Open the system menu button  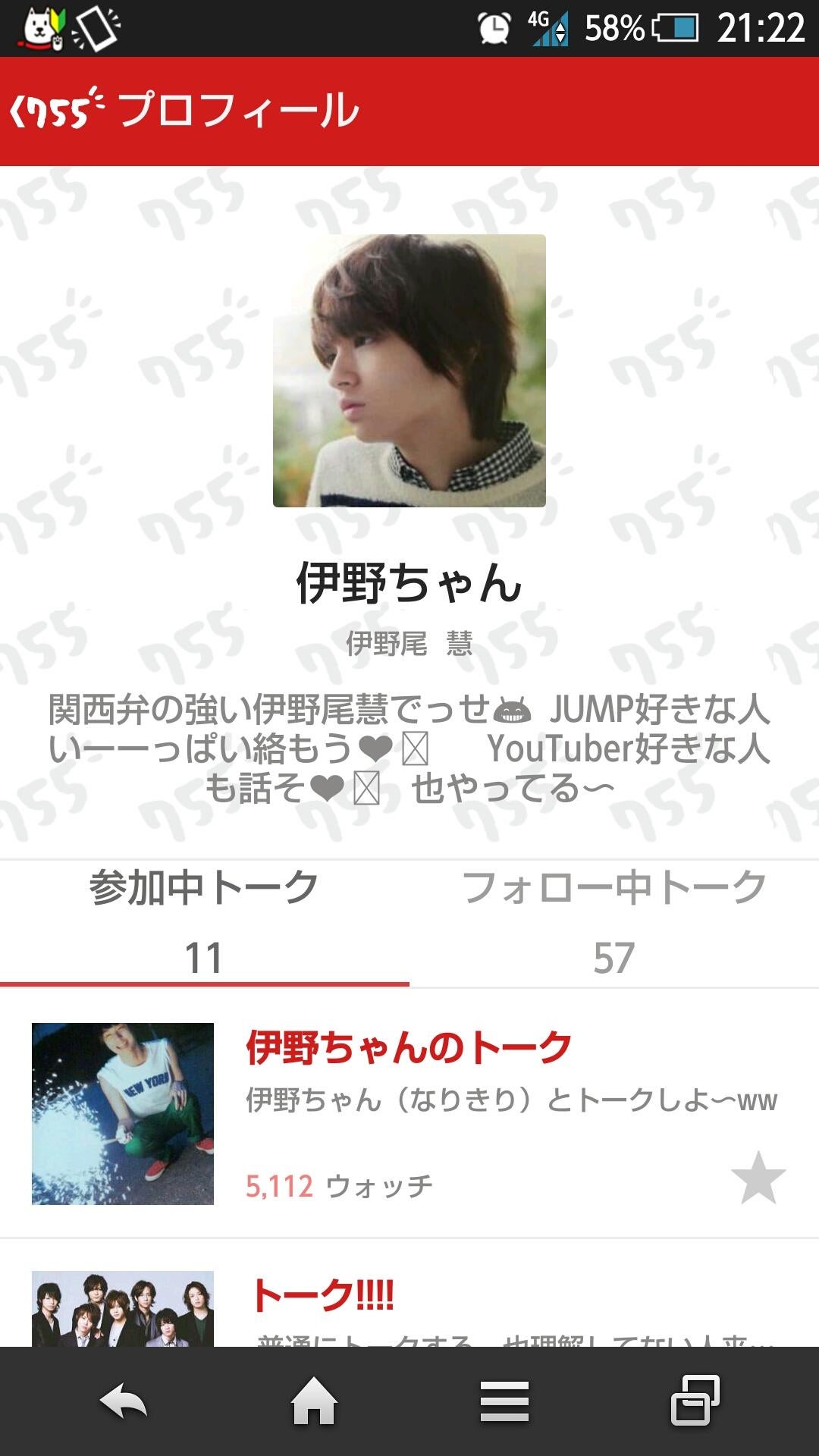coord(504,1401)
